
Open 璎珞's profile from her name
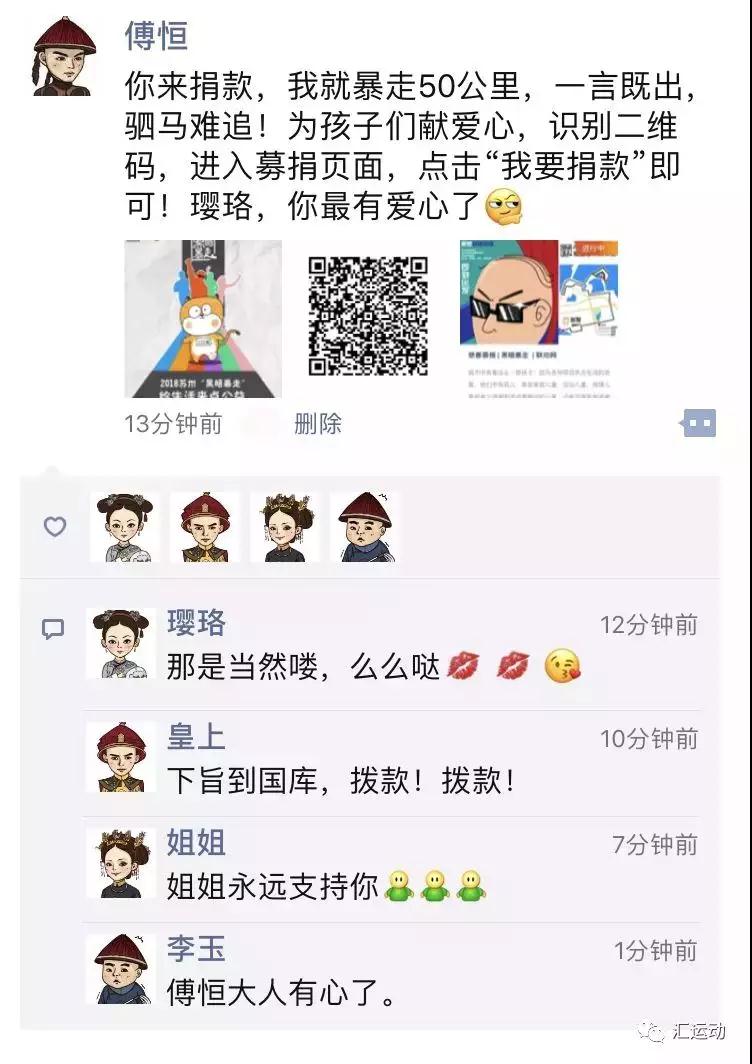pos(196,624)
